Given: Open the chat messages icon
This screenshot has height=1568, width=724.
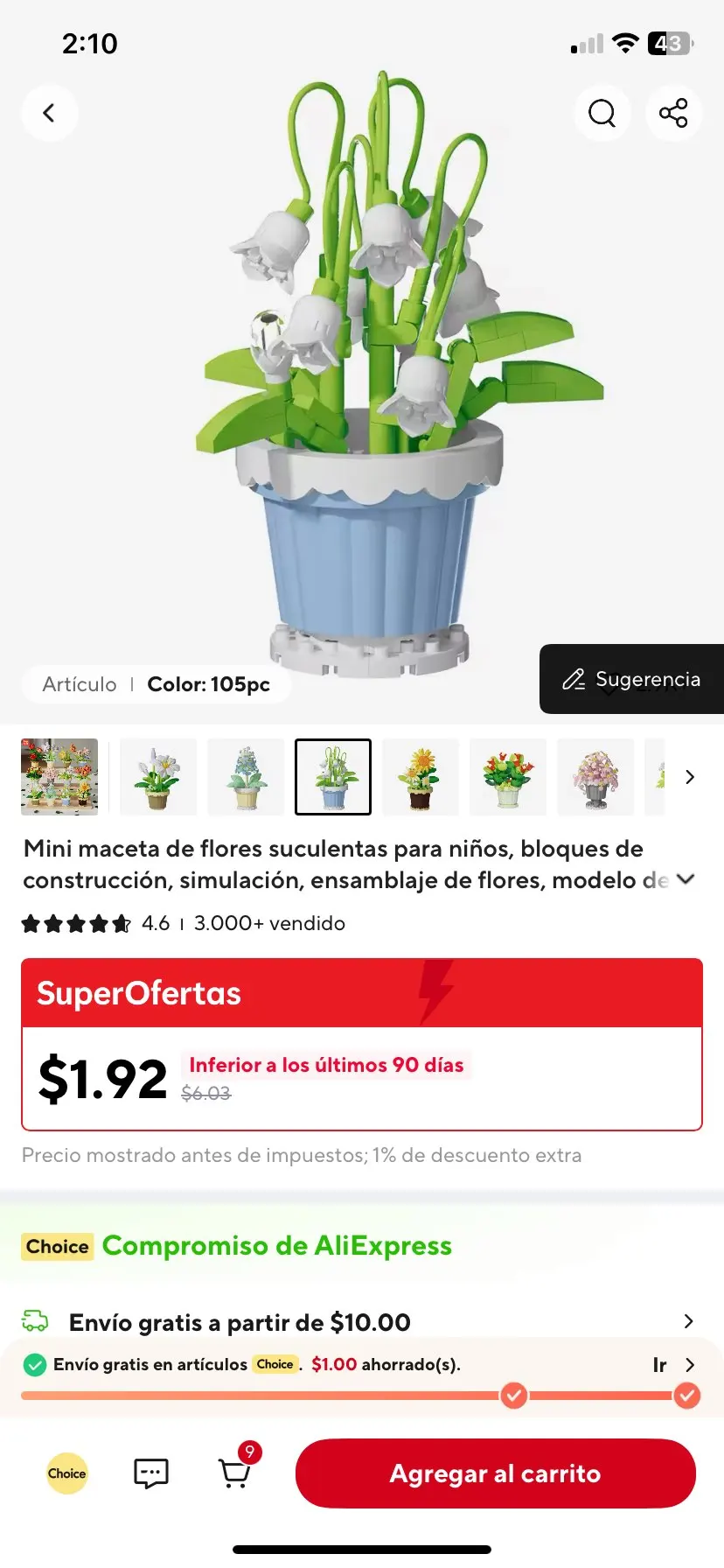Looking at the screenshot, I should (150, 1473).
